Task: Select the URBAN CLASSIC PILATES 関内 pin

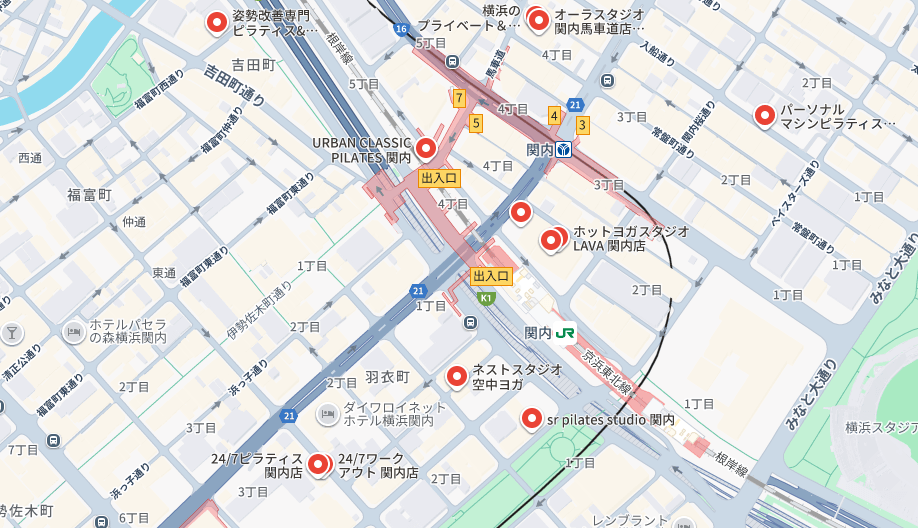Action: point(426,149)
